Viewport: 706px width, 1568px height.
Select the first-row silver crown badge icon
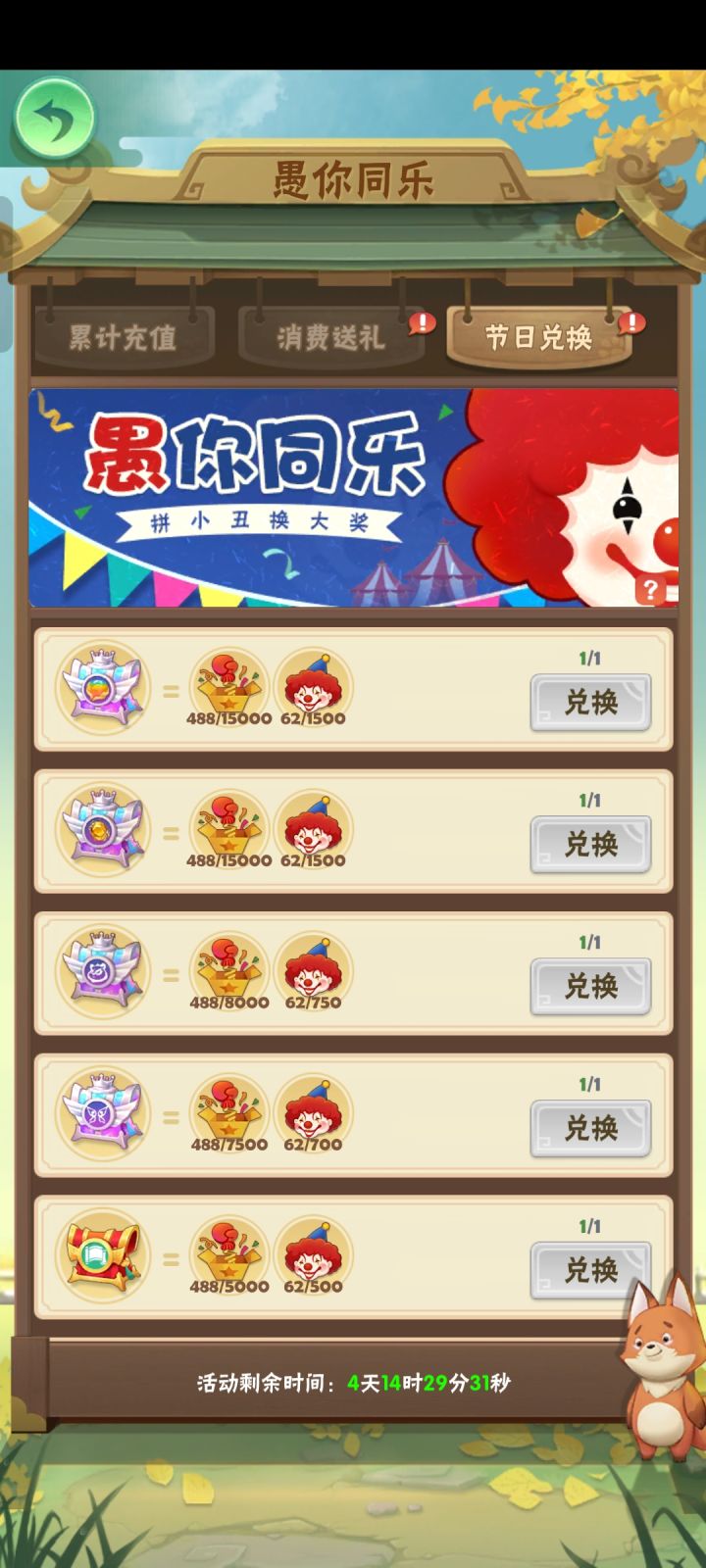click(99, 687)
